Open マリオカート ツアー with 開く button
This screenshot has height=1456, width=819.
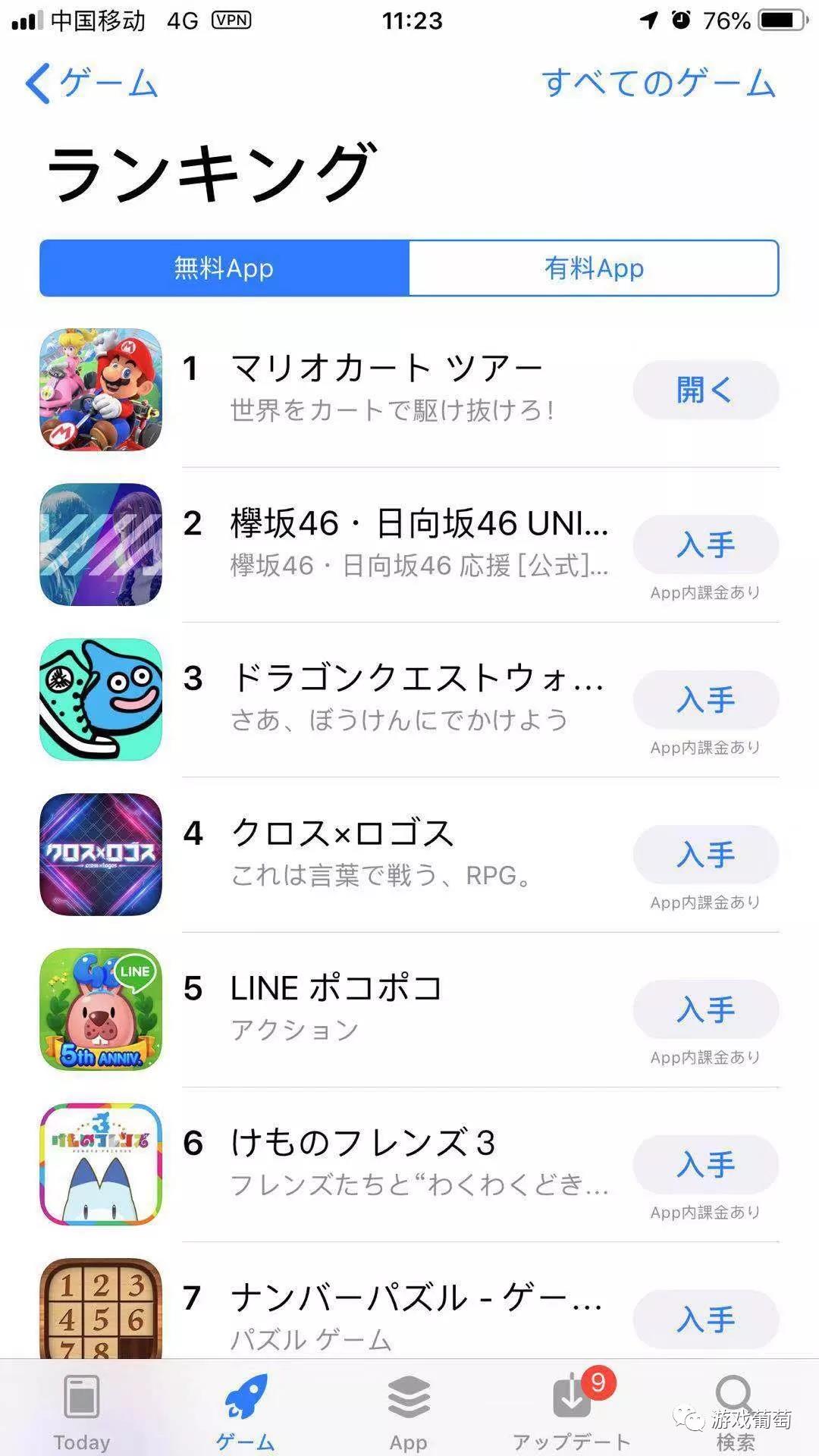706,390
